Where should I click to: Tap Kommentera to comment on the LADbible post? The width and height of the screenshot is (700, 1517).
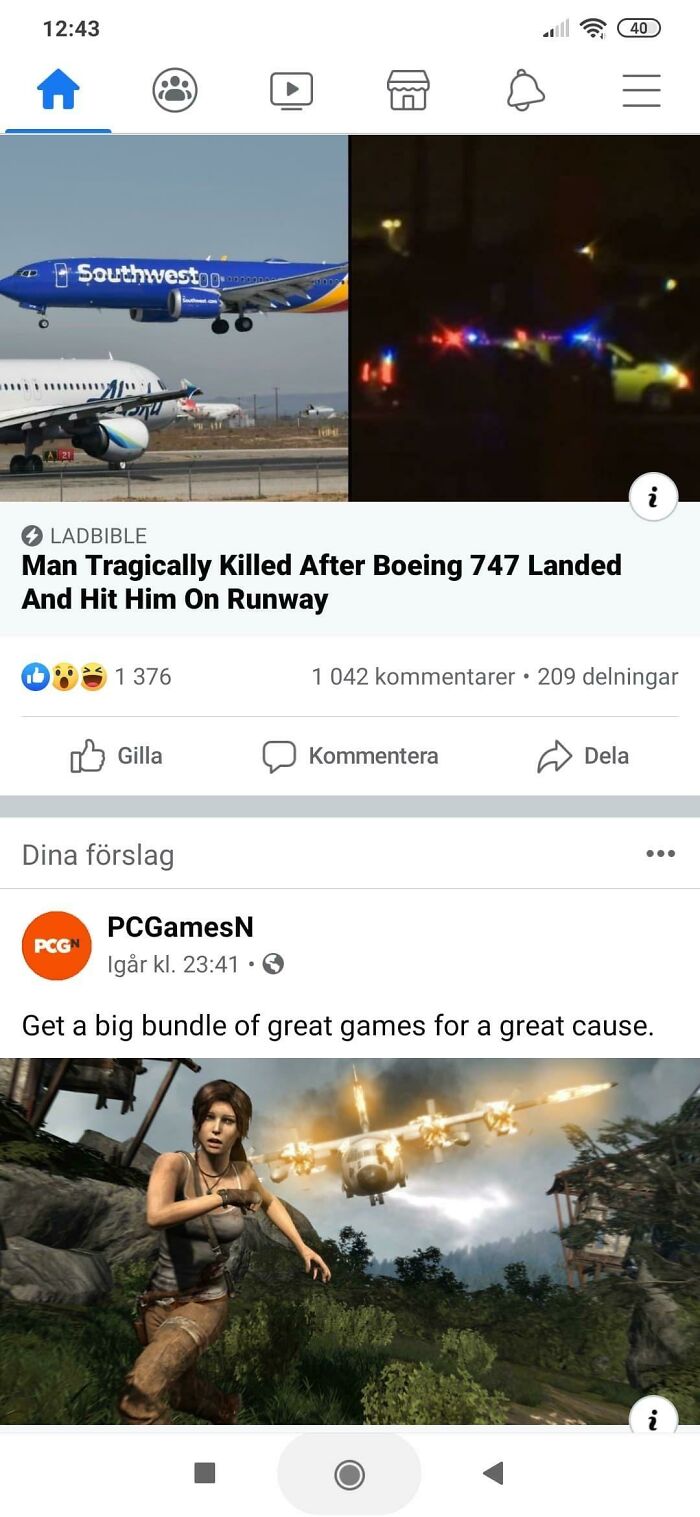click(350, 756)
